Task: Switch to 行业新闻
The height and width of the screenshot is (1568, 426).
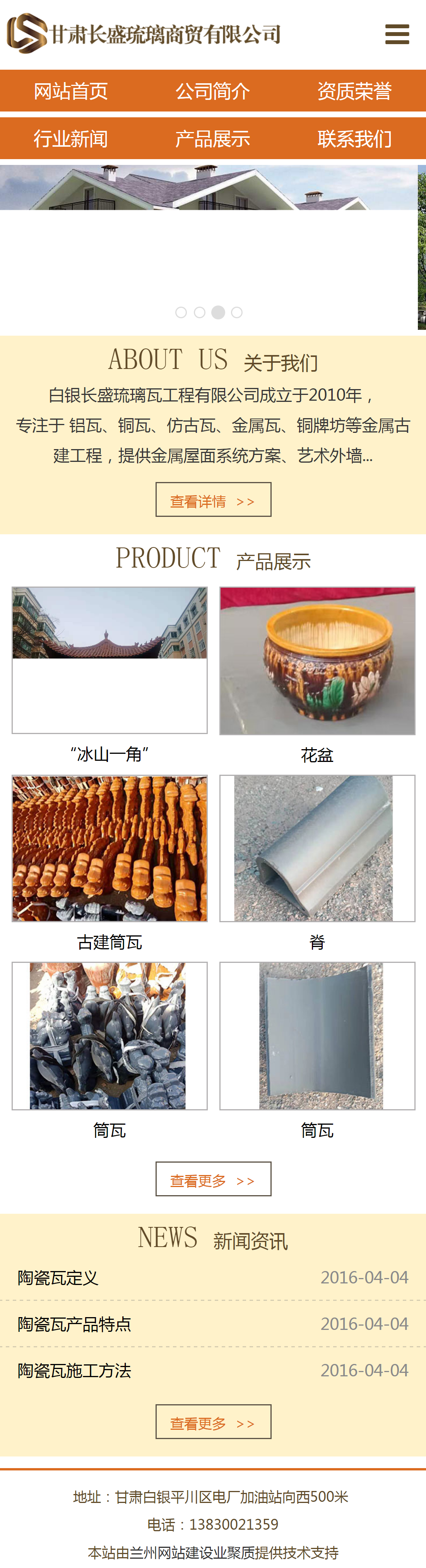Action: [70, 139]
